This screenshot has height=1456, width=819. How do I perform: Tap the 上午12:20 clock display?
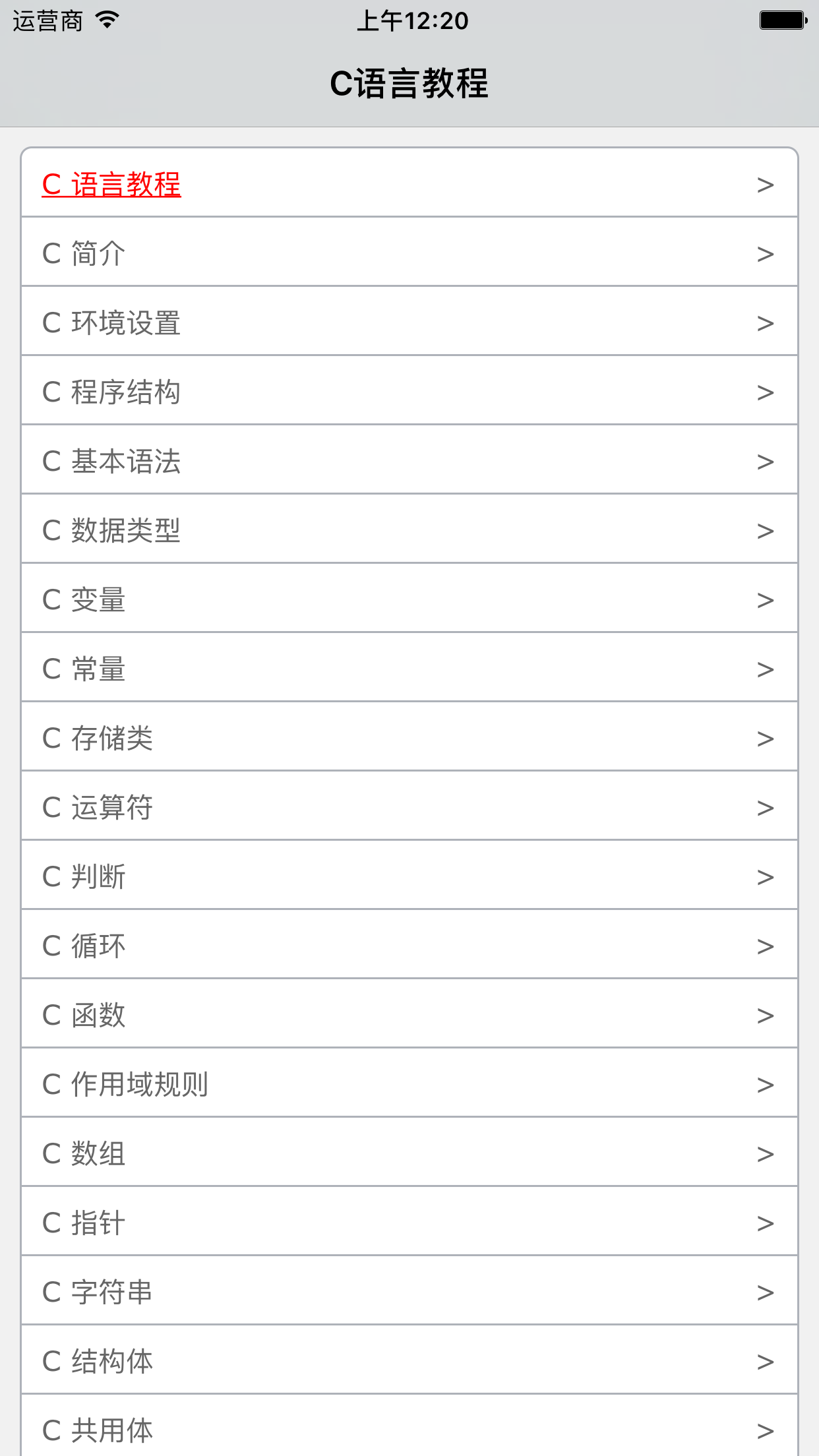click(409, 20)
